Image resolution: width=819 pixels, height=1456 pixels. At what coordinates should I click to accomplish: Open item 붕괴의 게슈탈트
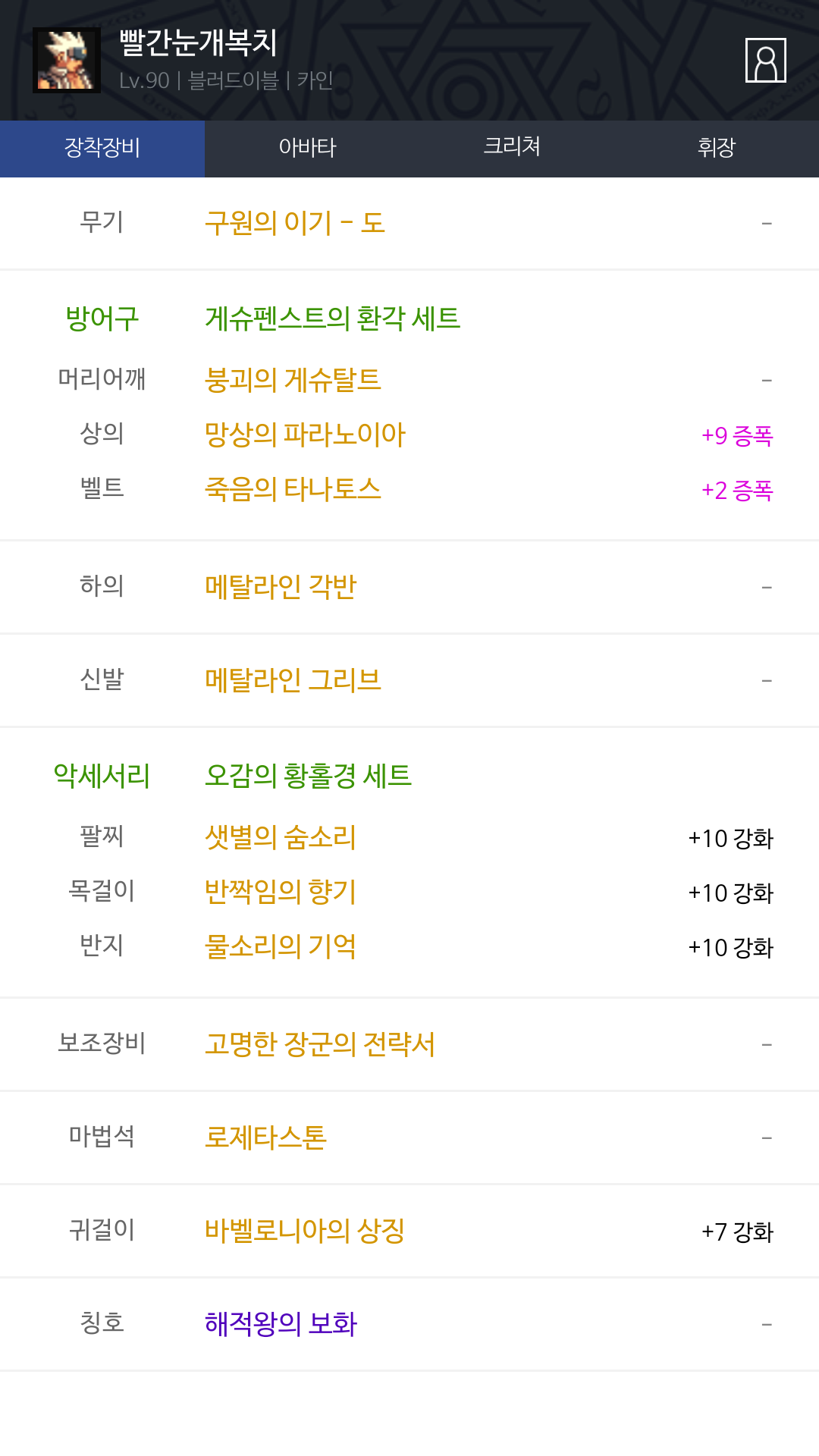tap(293, 379)
